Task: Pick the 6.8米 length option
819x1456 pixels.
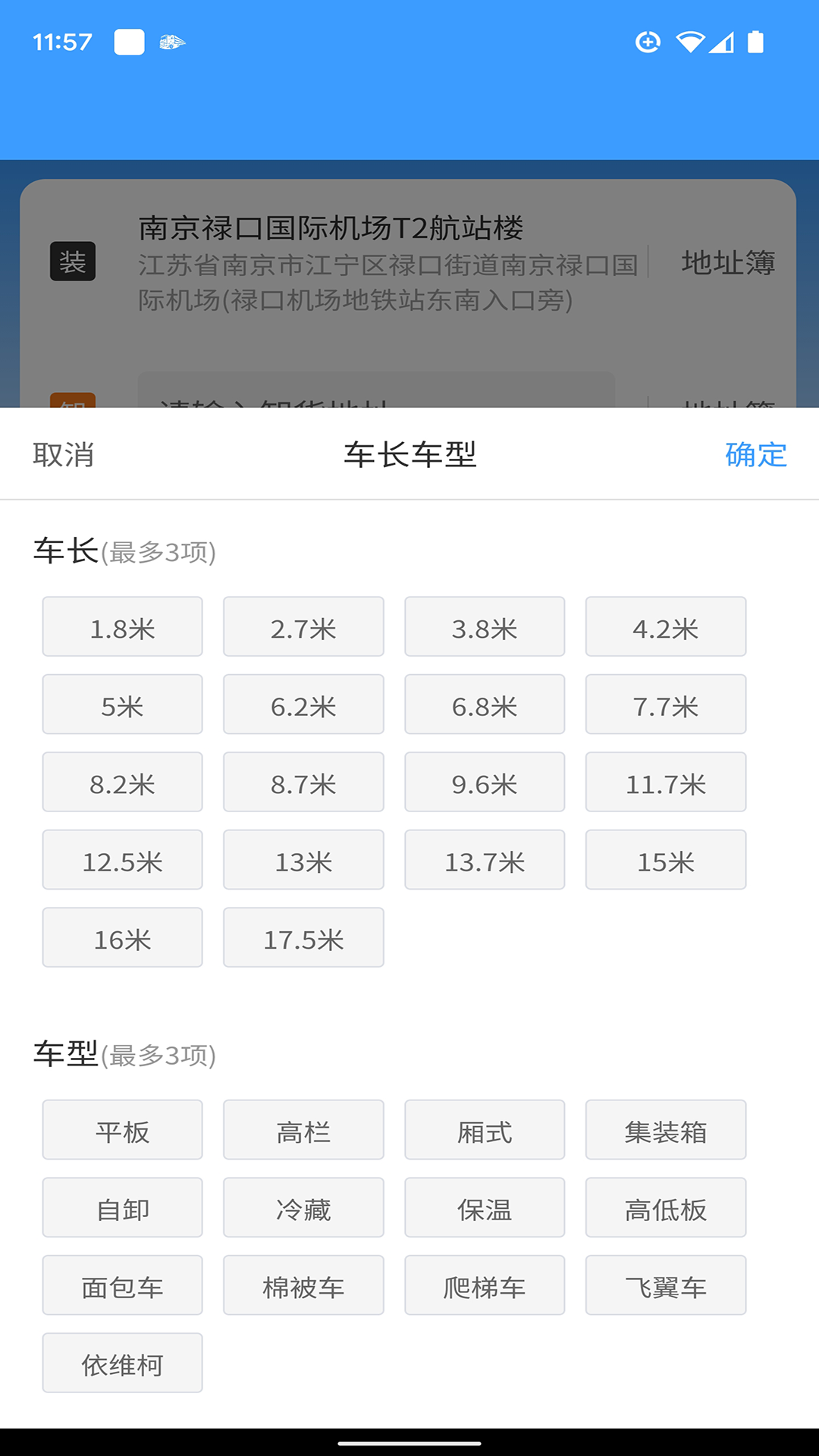Action: 485,705
